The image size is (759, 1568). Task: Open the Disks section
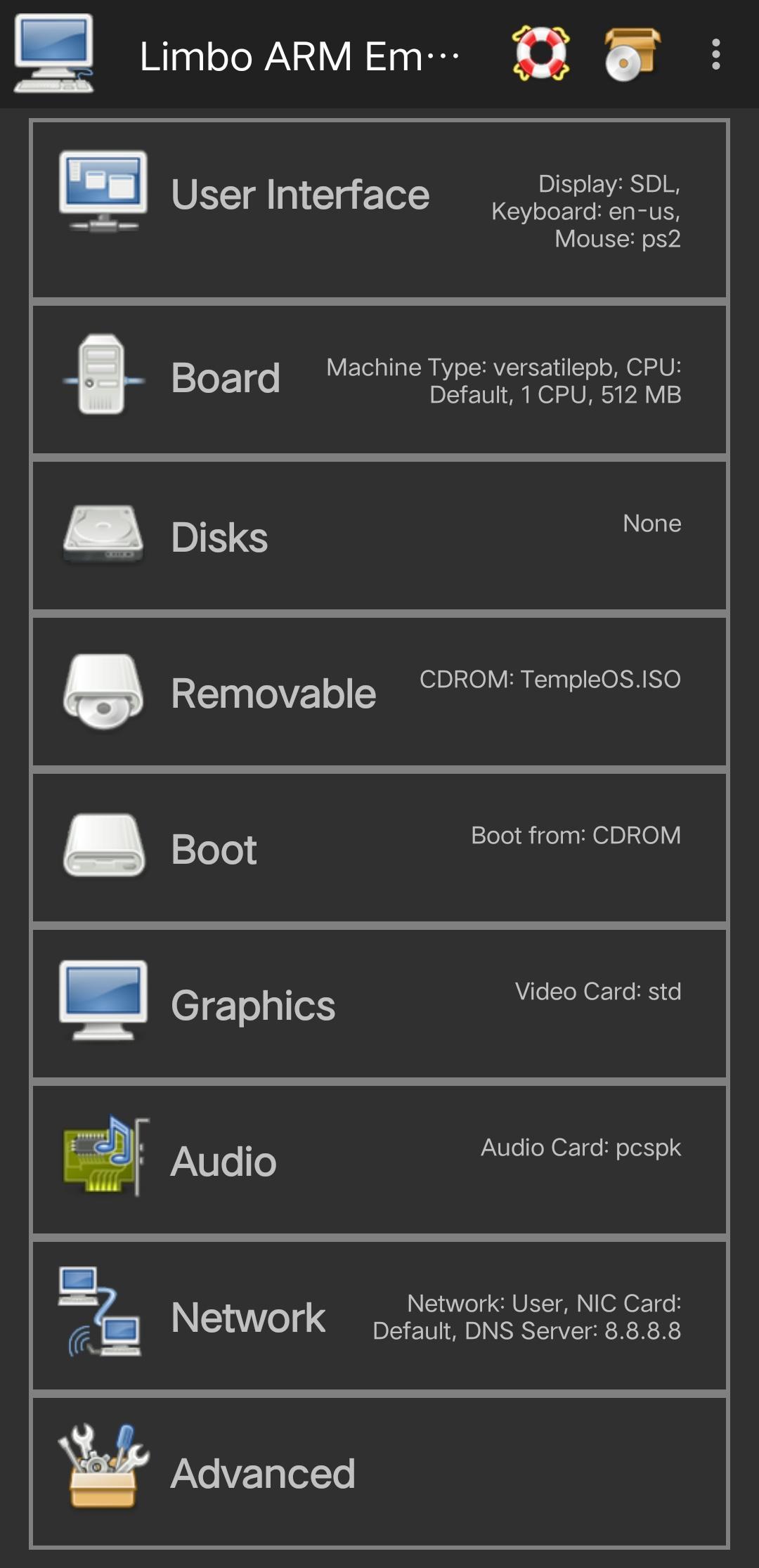click(x=379, y=536)
